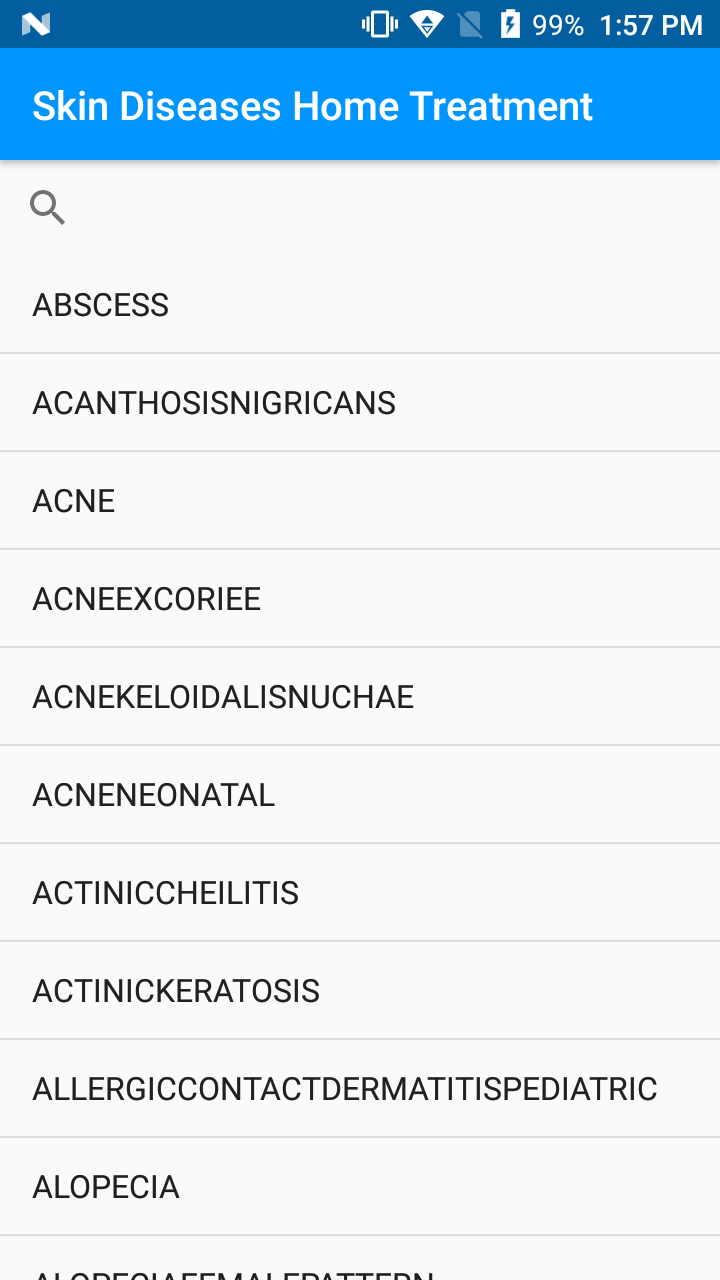This screenshot has height=1280, width=720.
Task: Open the search icon
Action: 47,207
